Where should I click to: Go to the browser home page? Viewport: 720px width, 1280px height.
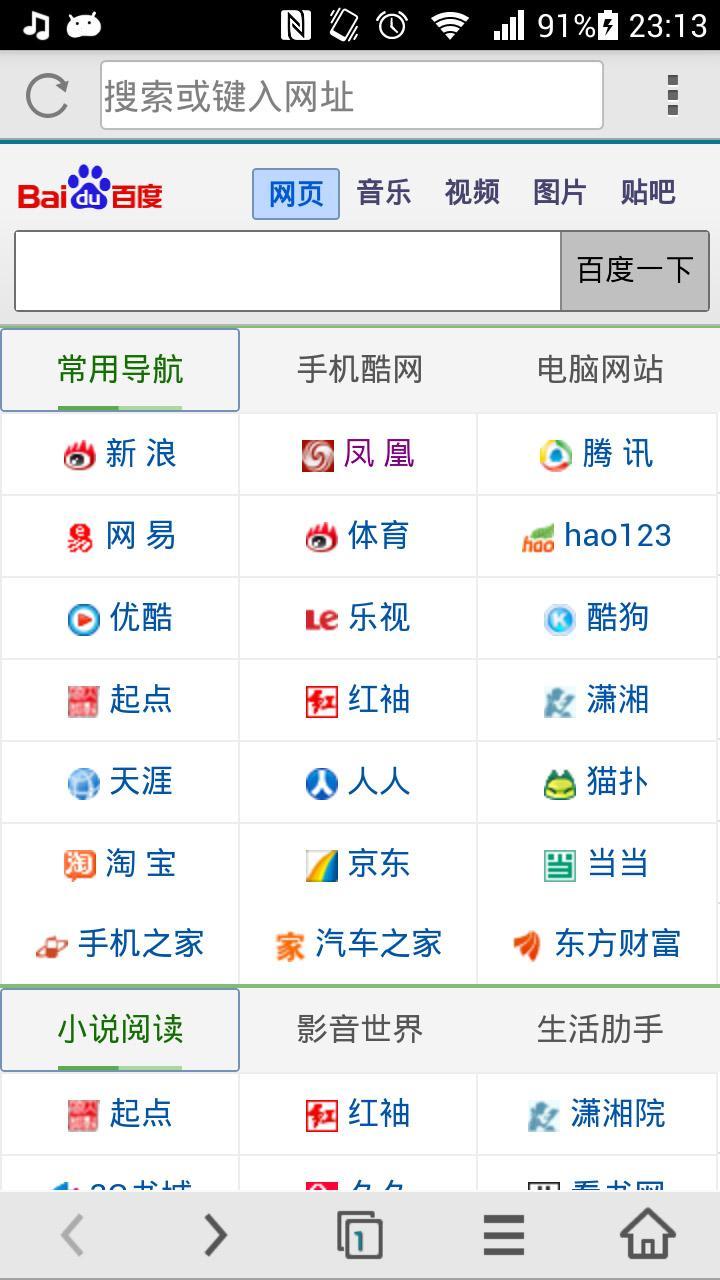[x=648, y=1234]
